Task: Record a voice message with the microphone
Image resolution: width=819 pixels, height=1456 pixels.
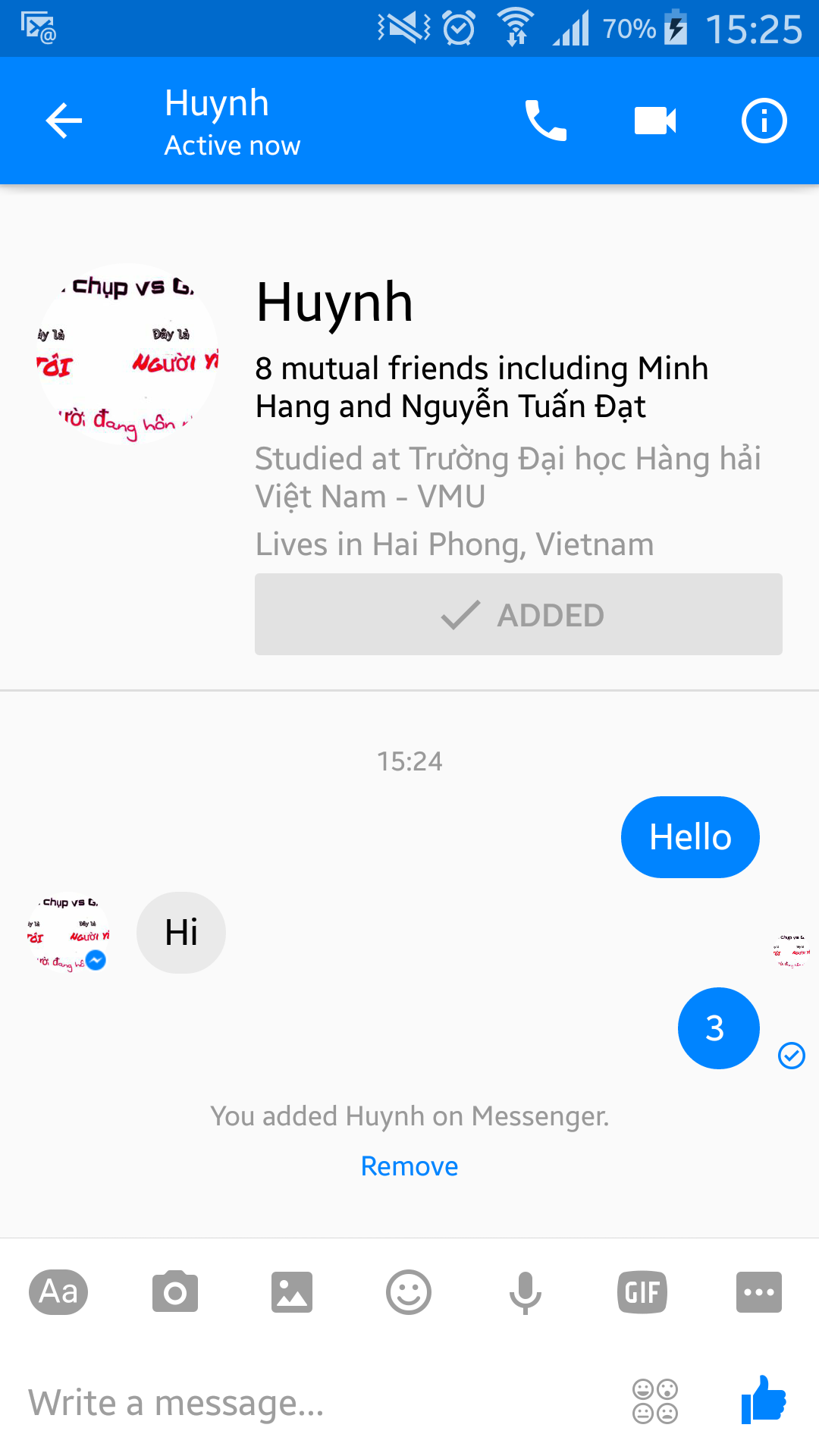Action: pos(526,1293)
